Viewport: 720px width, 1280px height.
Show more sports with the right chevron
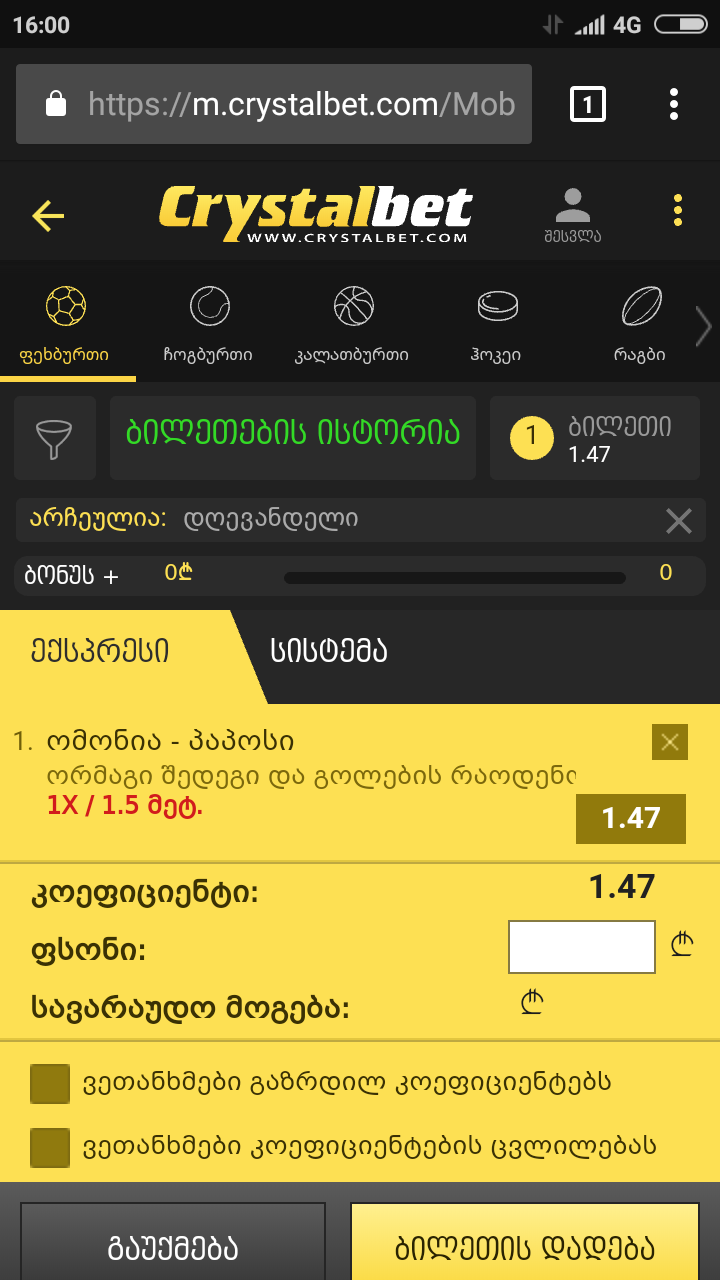[x=704, y=325]
